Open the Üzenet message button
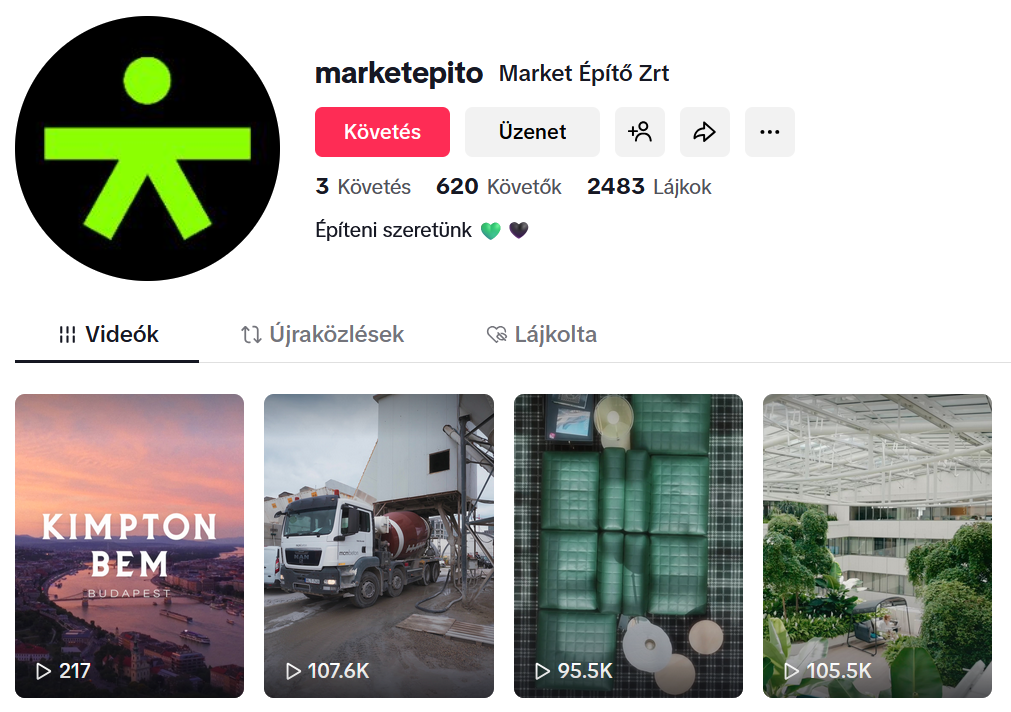 coord(532,132)
